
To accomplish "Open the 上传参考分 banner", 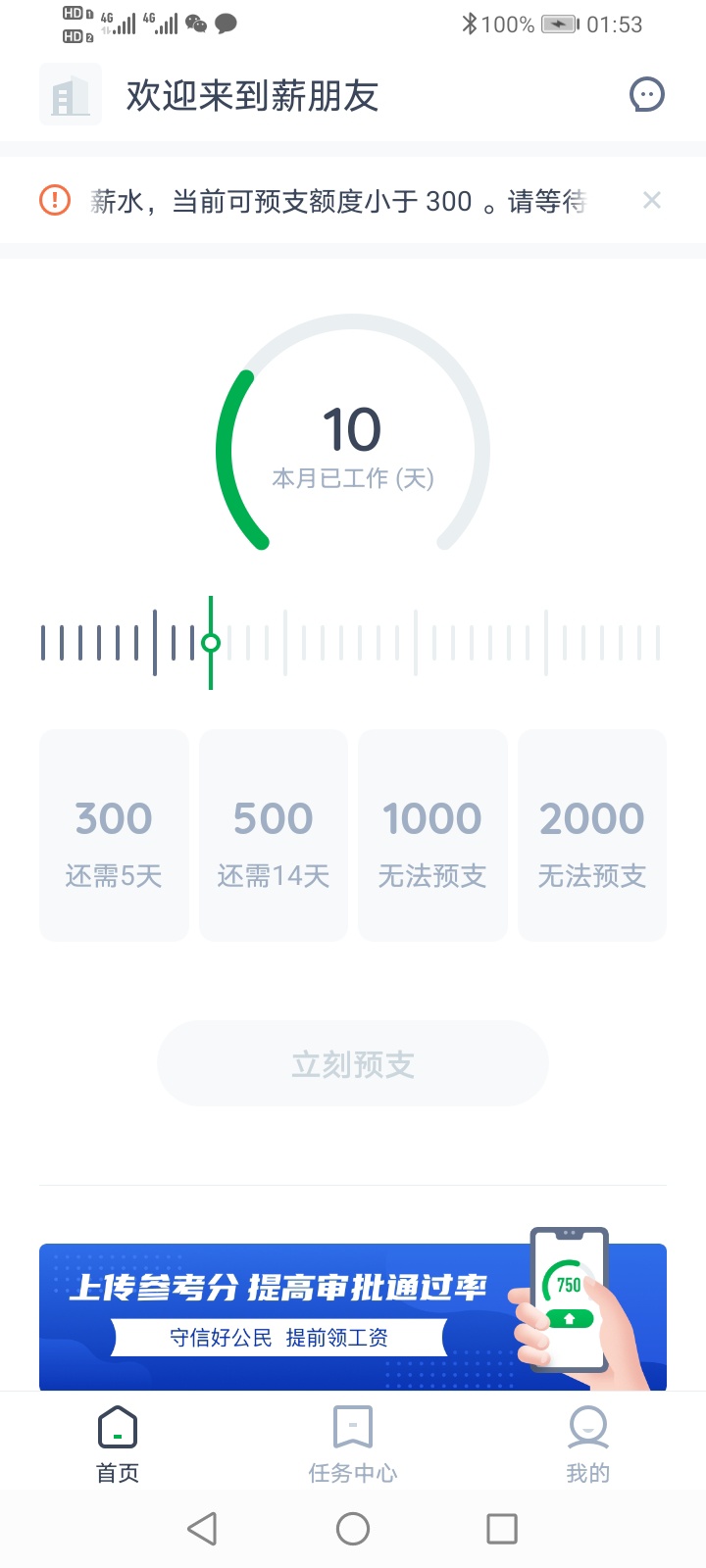I will point(353,1313).
